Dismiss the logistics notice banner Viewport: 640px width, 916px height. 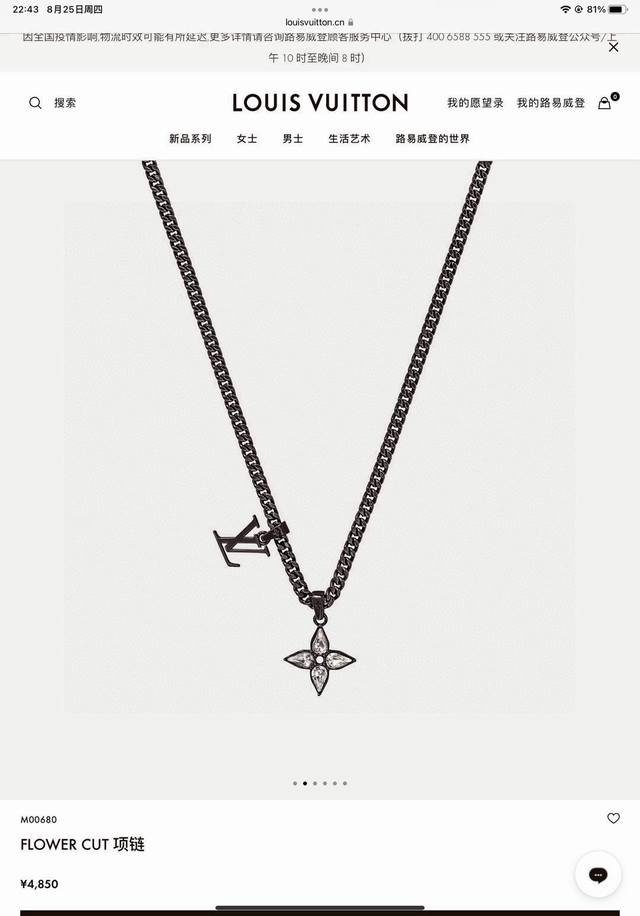(613, 47)
